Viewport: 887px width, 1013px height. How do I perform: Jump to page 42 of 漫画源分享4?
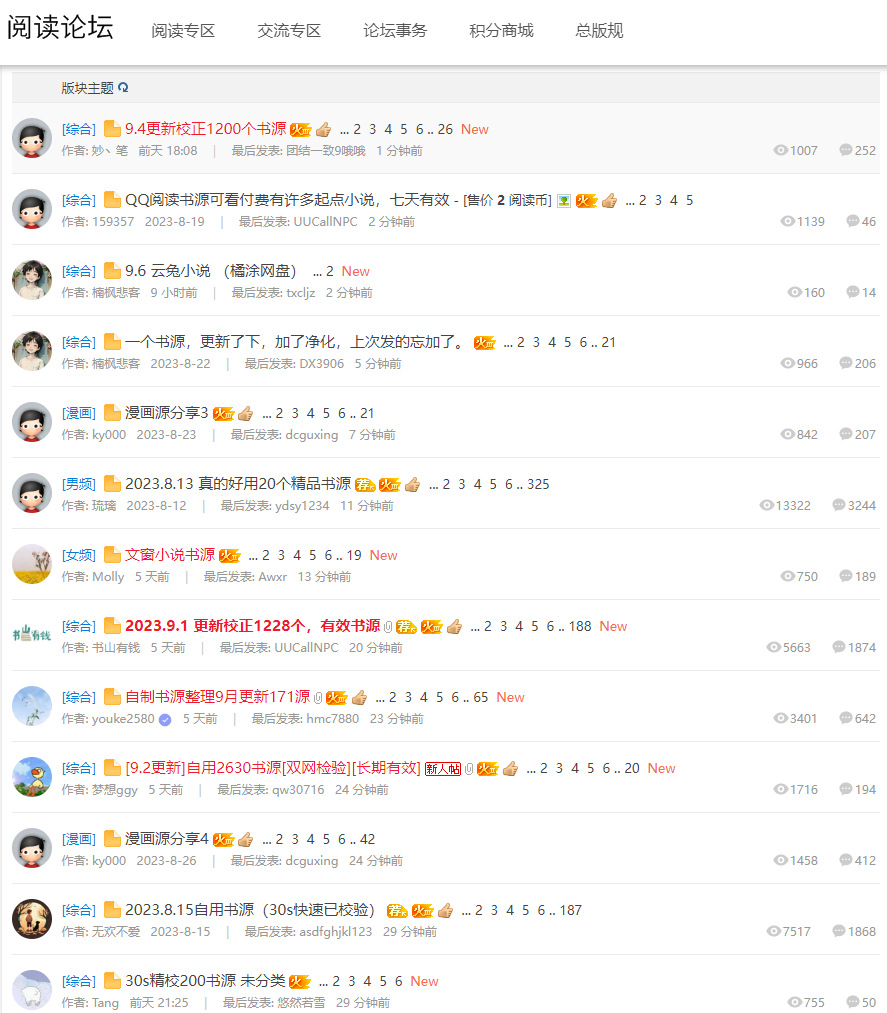(x=367, y=839)
